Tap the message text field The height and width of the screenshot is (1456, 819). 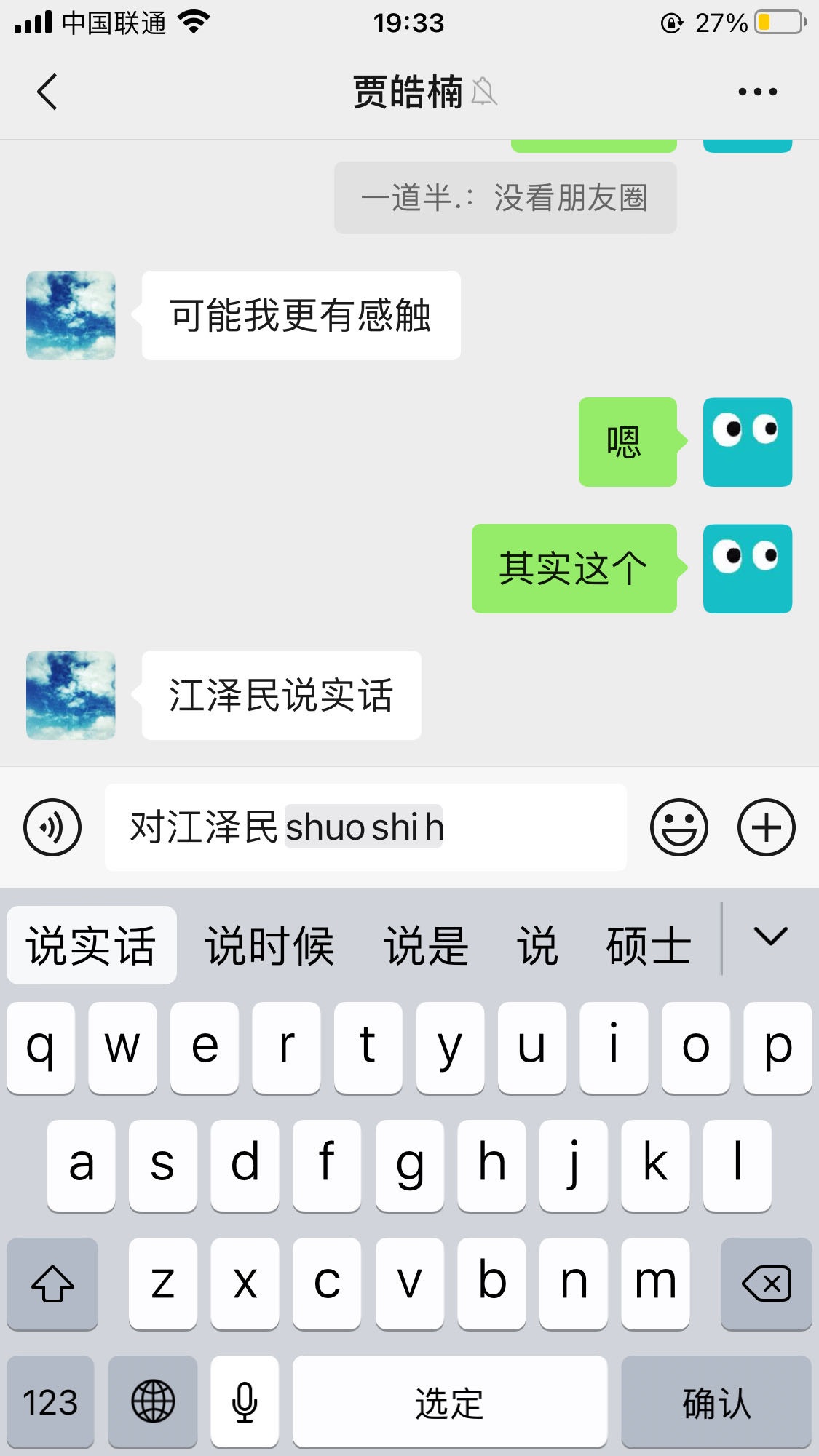531,827
